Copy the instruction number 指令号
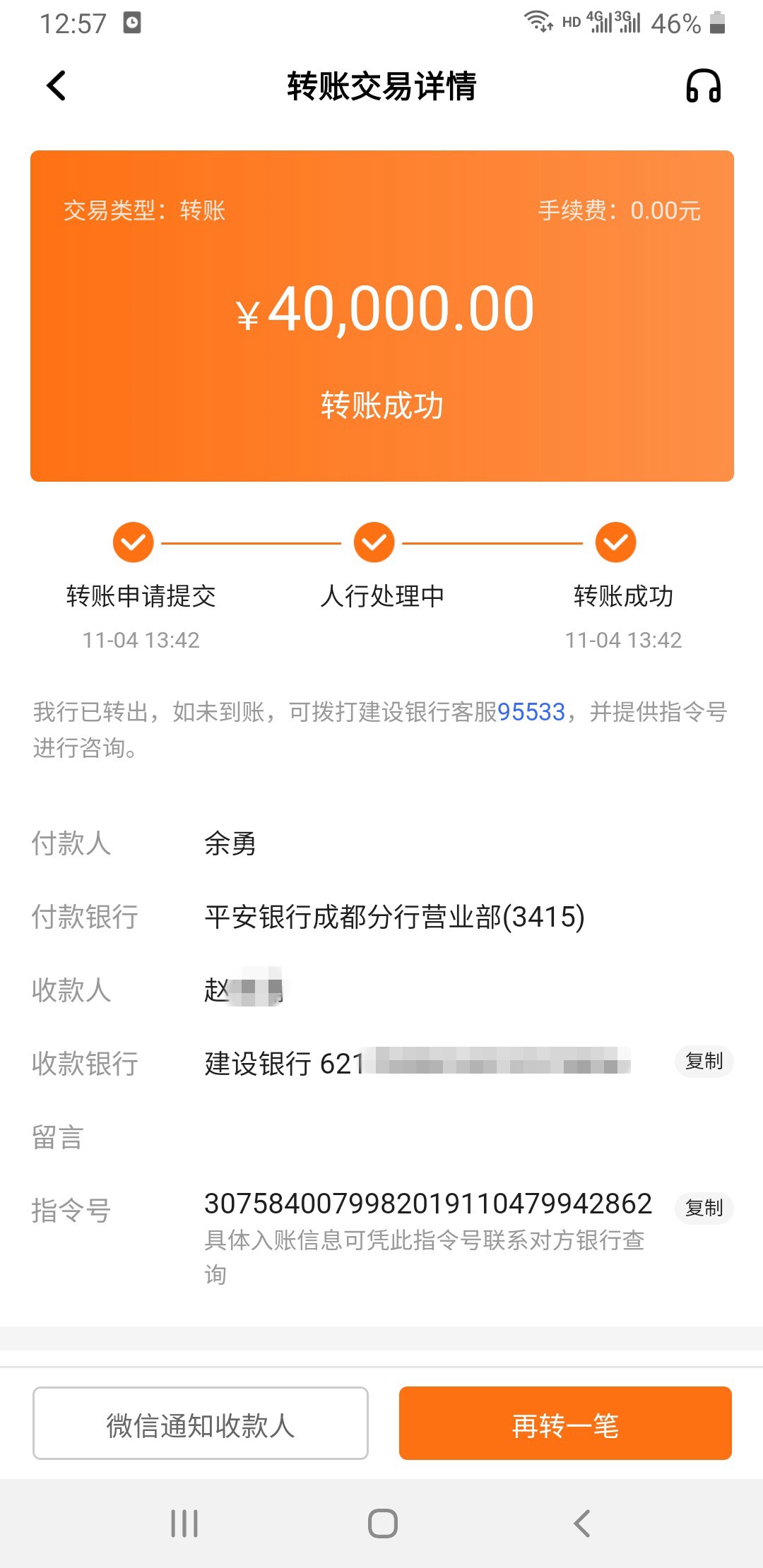The width and height of the screenshot is (763, 1568). pos(704,1208)
